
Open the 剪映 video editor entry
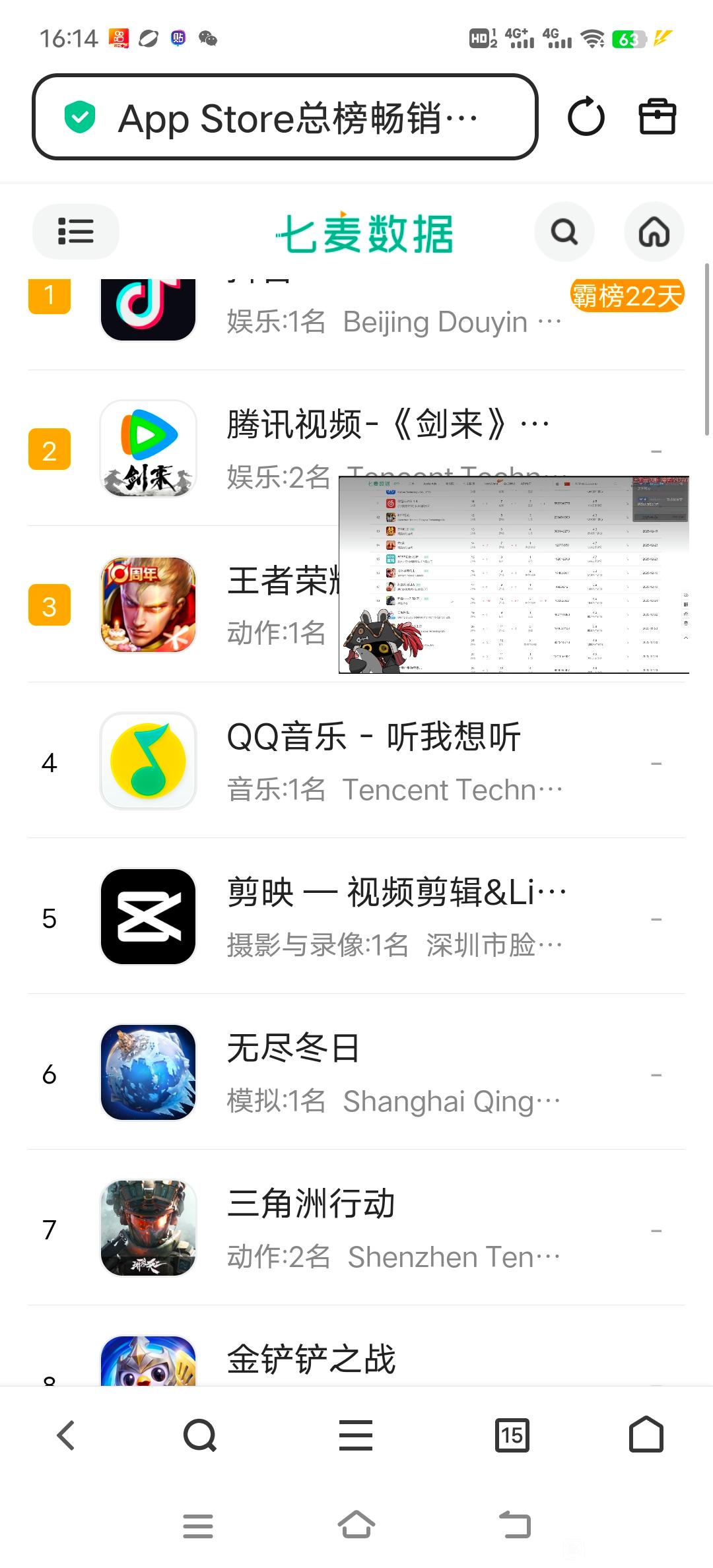[396, 893]
